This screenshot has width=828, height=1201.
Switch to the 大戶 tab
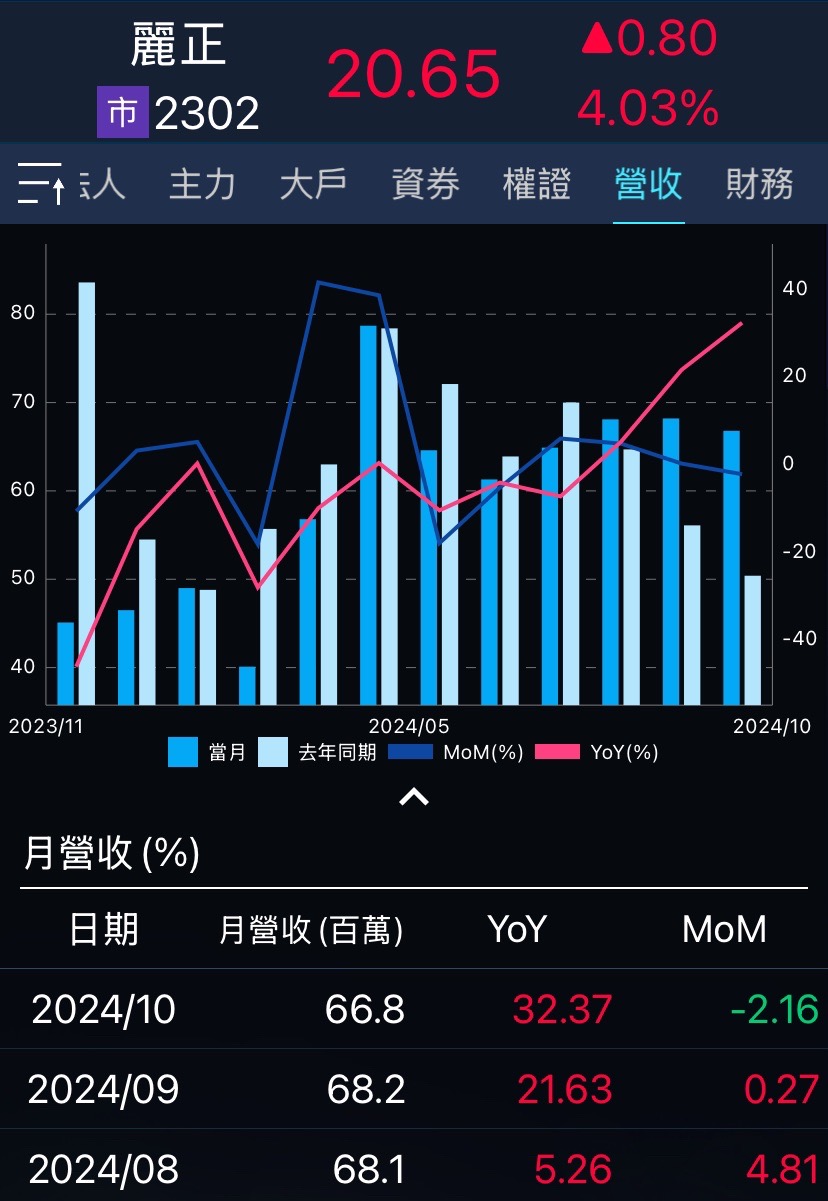(313, 184)
